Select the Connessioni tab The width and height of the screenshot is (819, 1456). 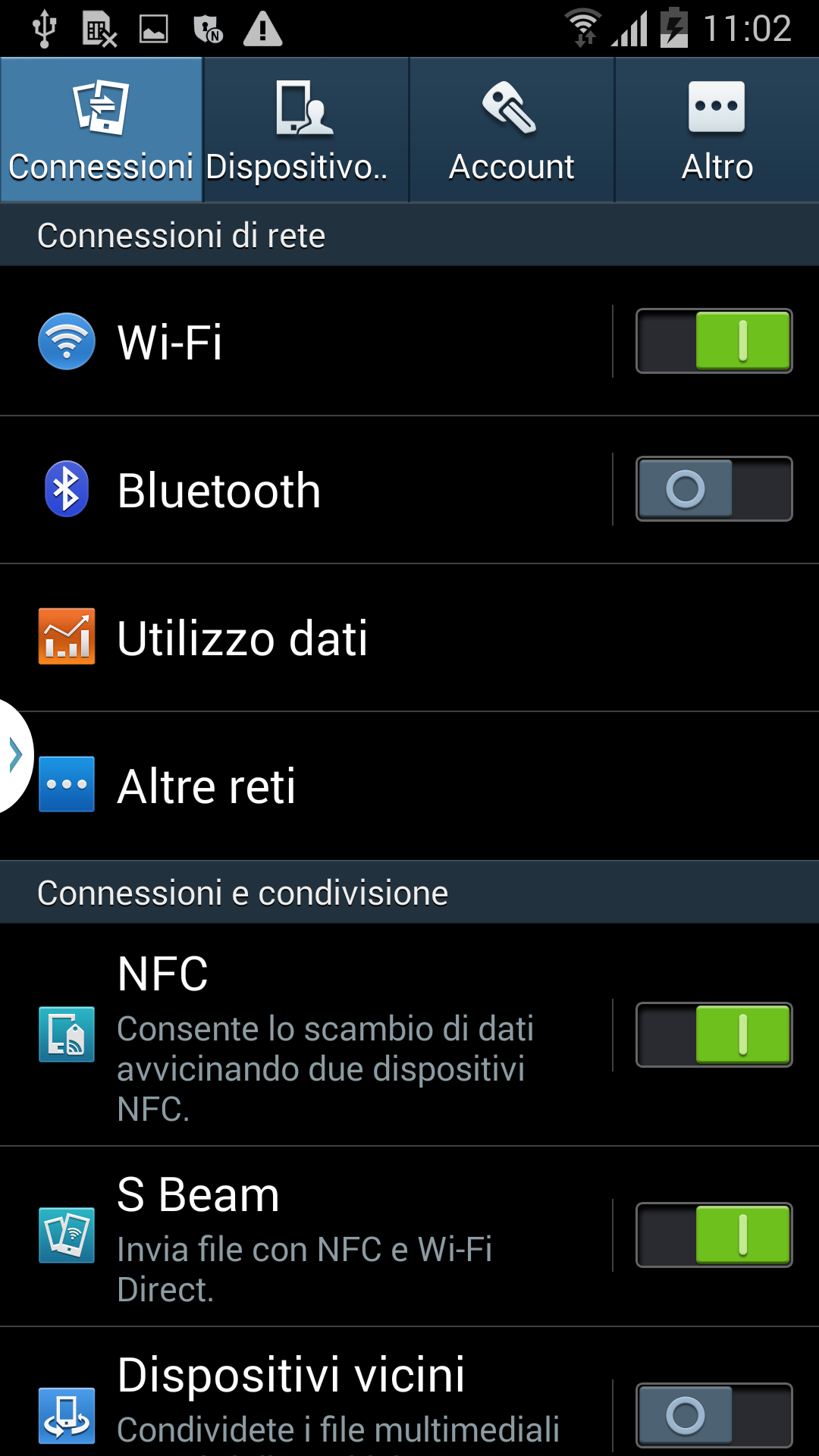[x=101, y=130]
